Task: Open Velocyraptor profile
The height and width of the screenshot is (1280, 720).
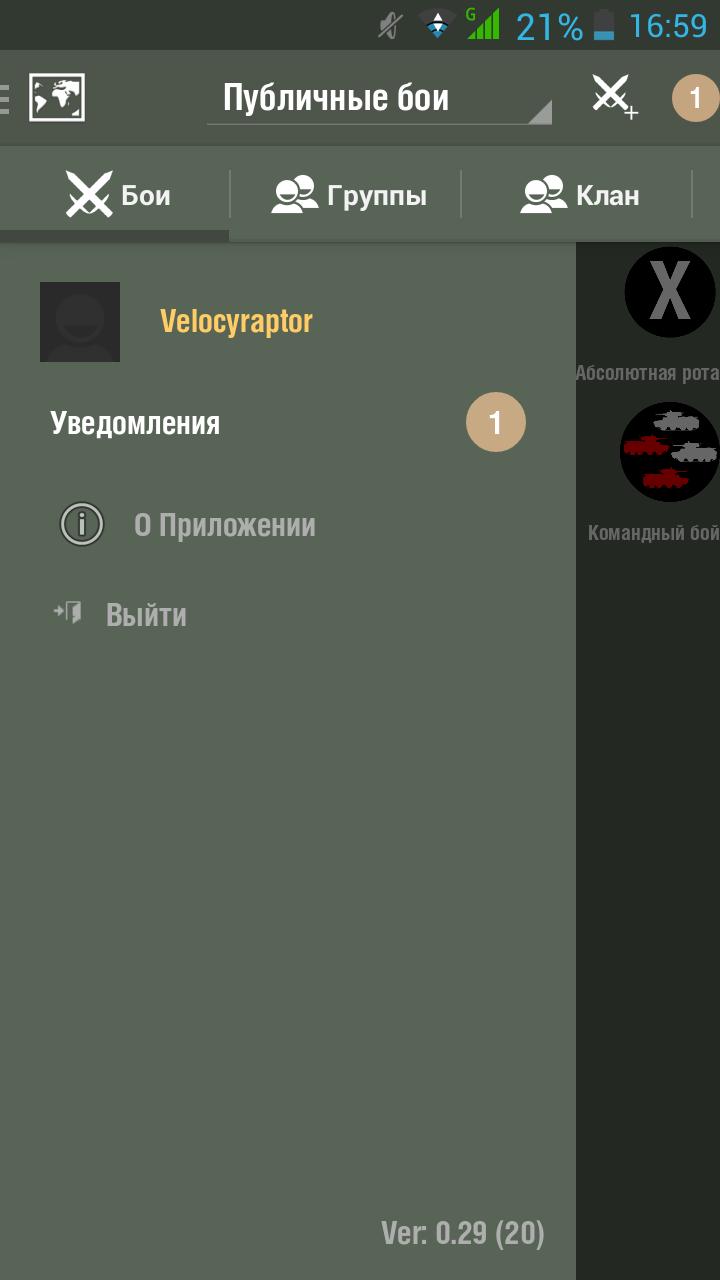Action: [x=236, y=322]
